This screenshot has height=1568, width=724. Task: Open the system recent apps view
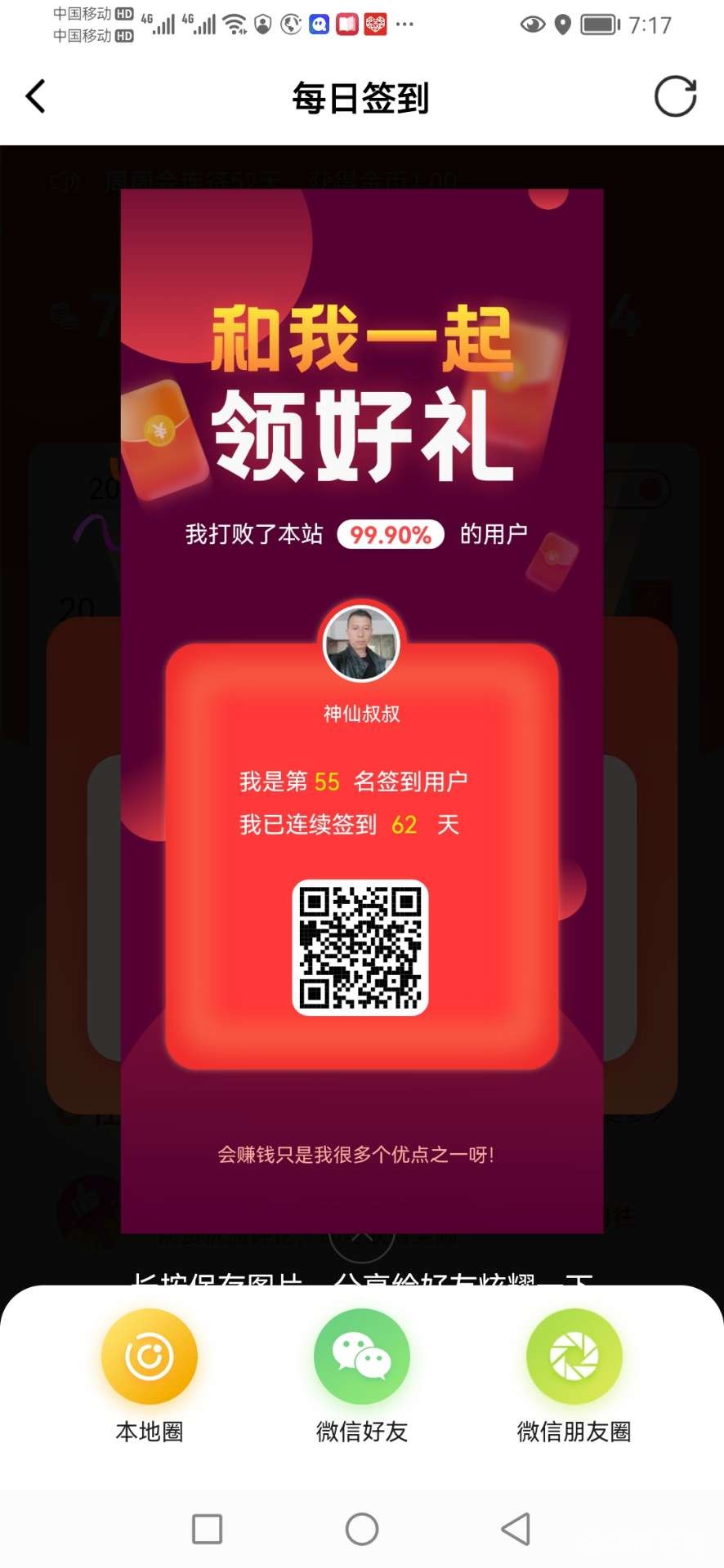207,1529
